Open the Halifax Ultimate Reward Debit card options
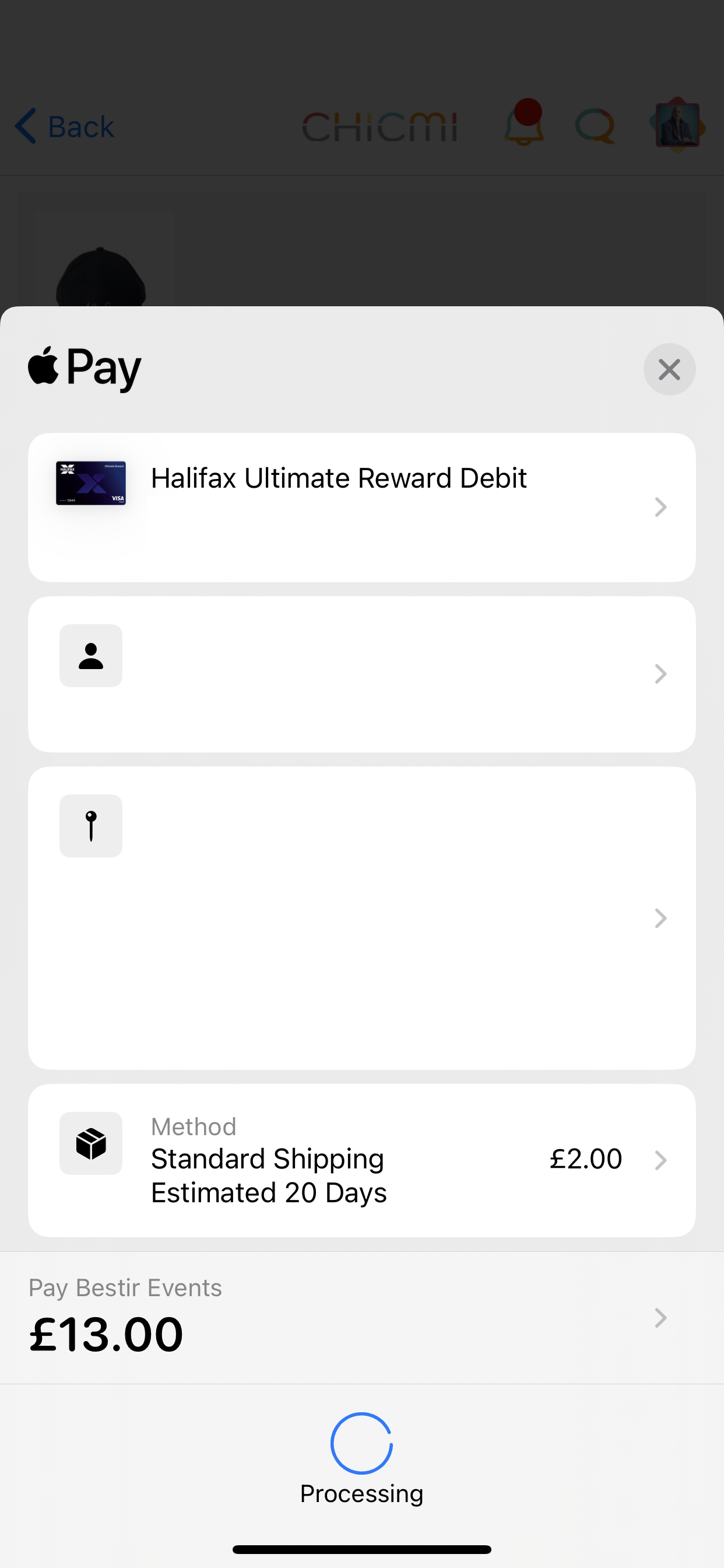The height and width of the screenshot is (1568, 724). pos(660,506)
